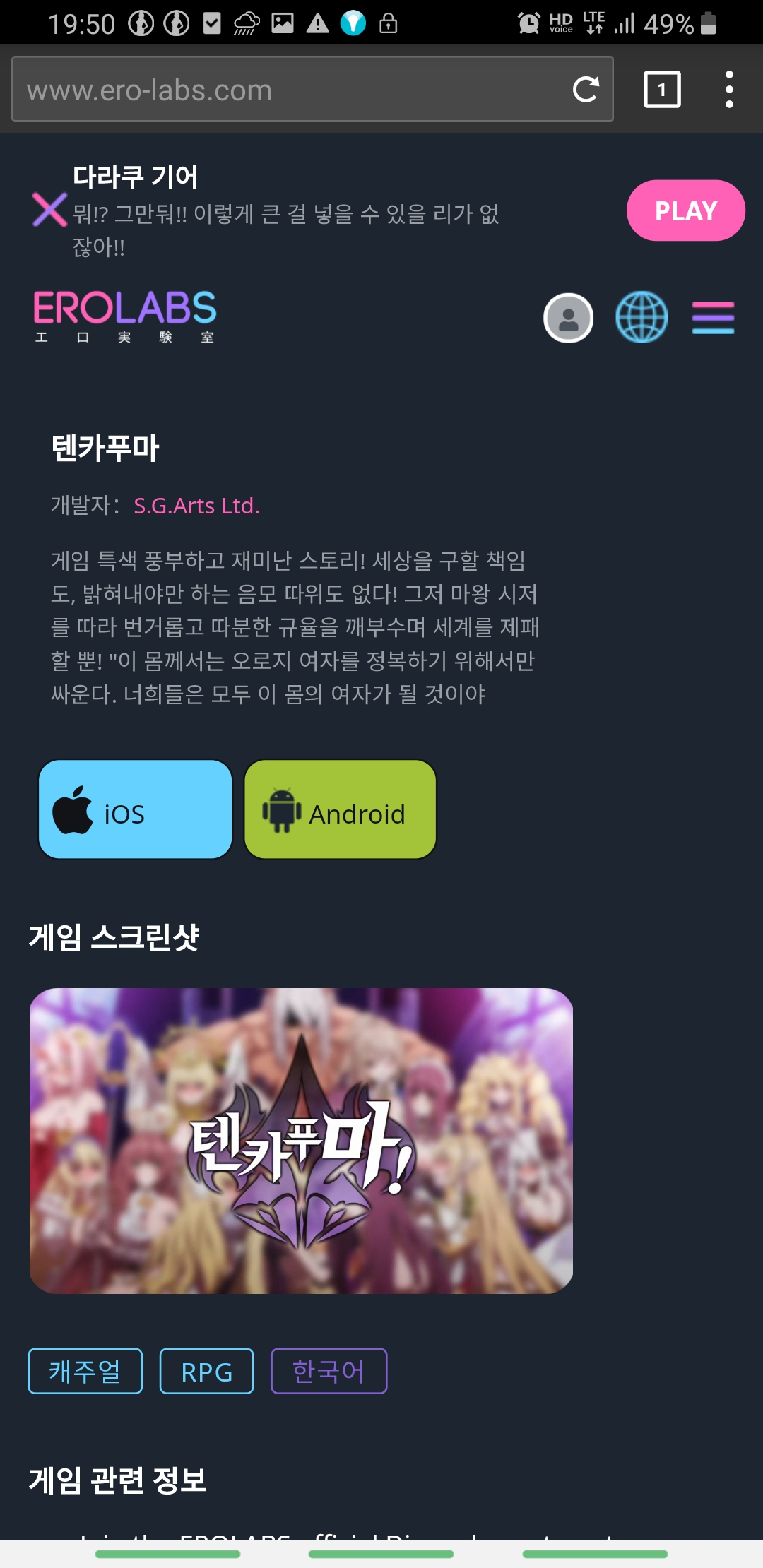Download the iOS version
763x1568 pixels.
click(x=135, y=809)
